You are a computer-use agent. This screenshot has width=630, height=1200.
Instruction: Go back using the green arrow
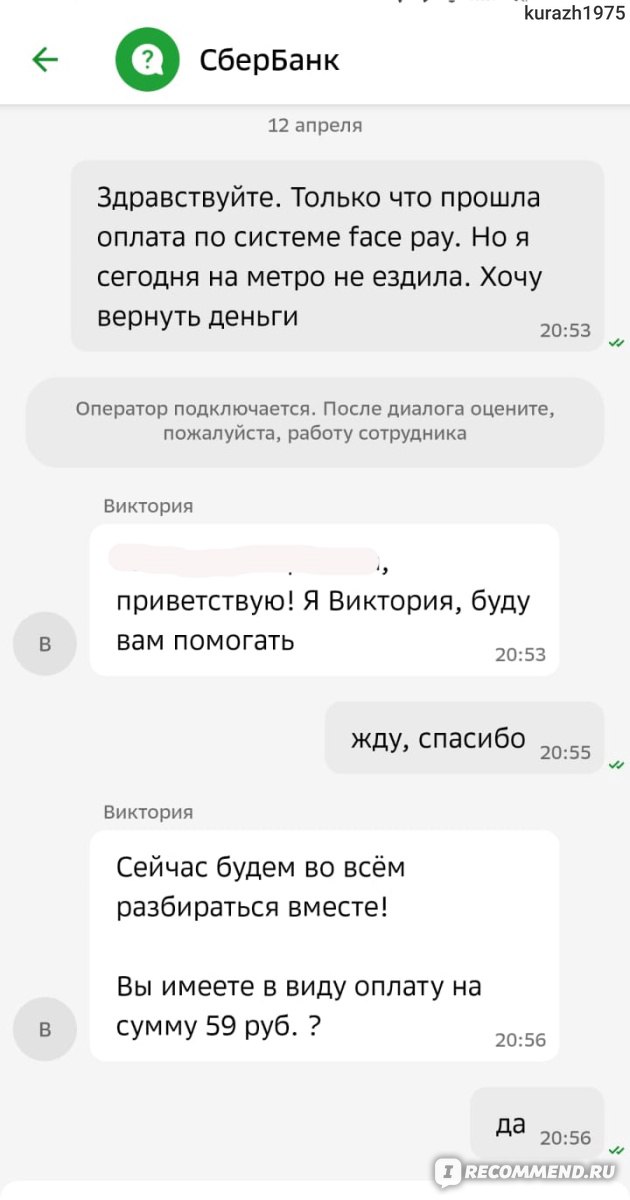46,60
